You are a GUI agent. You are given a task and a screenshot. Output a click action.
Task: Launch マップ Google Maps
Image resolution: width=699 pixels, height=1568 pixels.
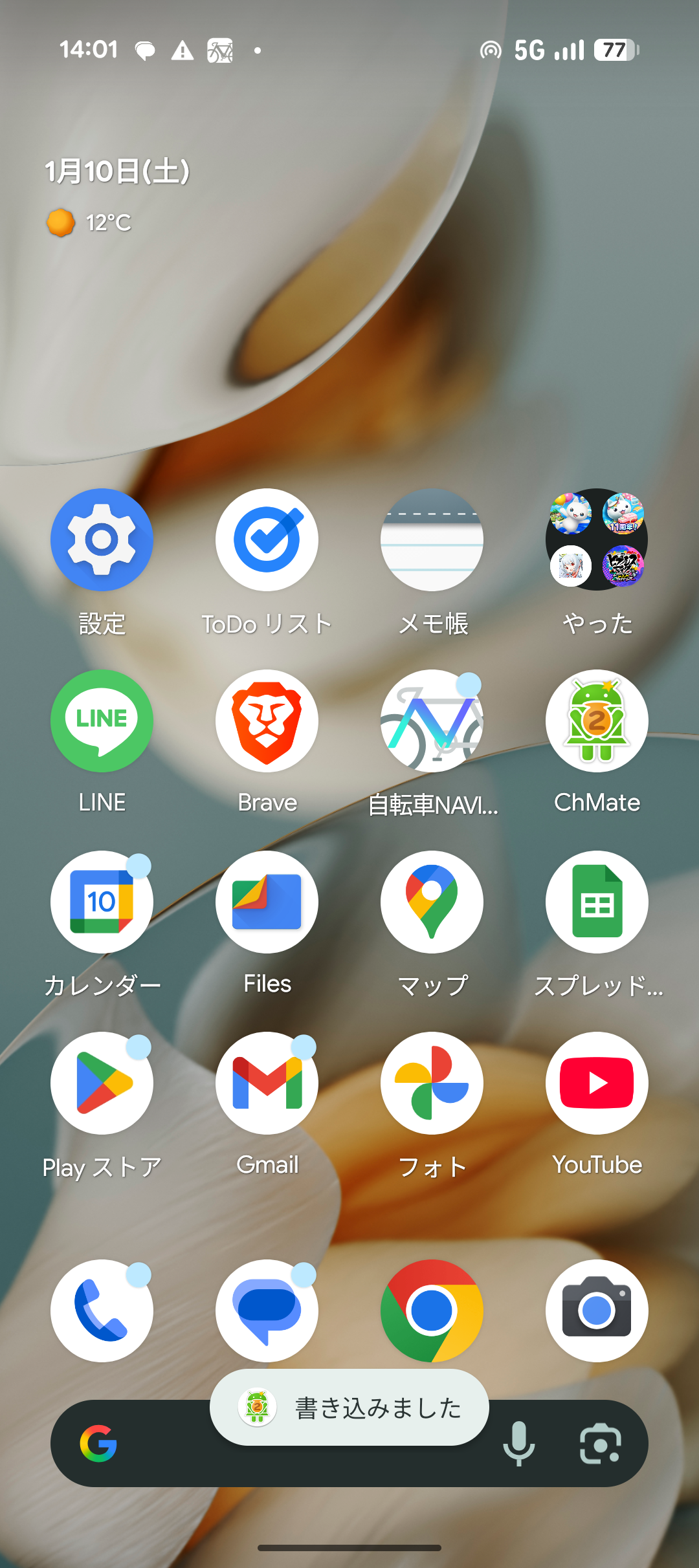tap(432, 902)
